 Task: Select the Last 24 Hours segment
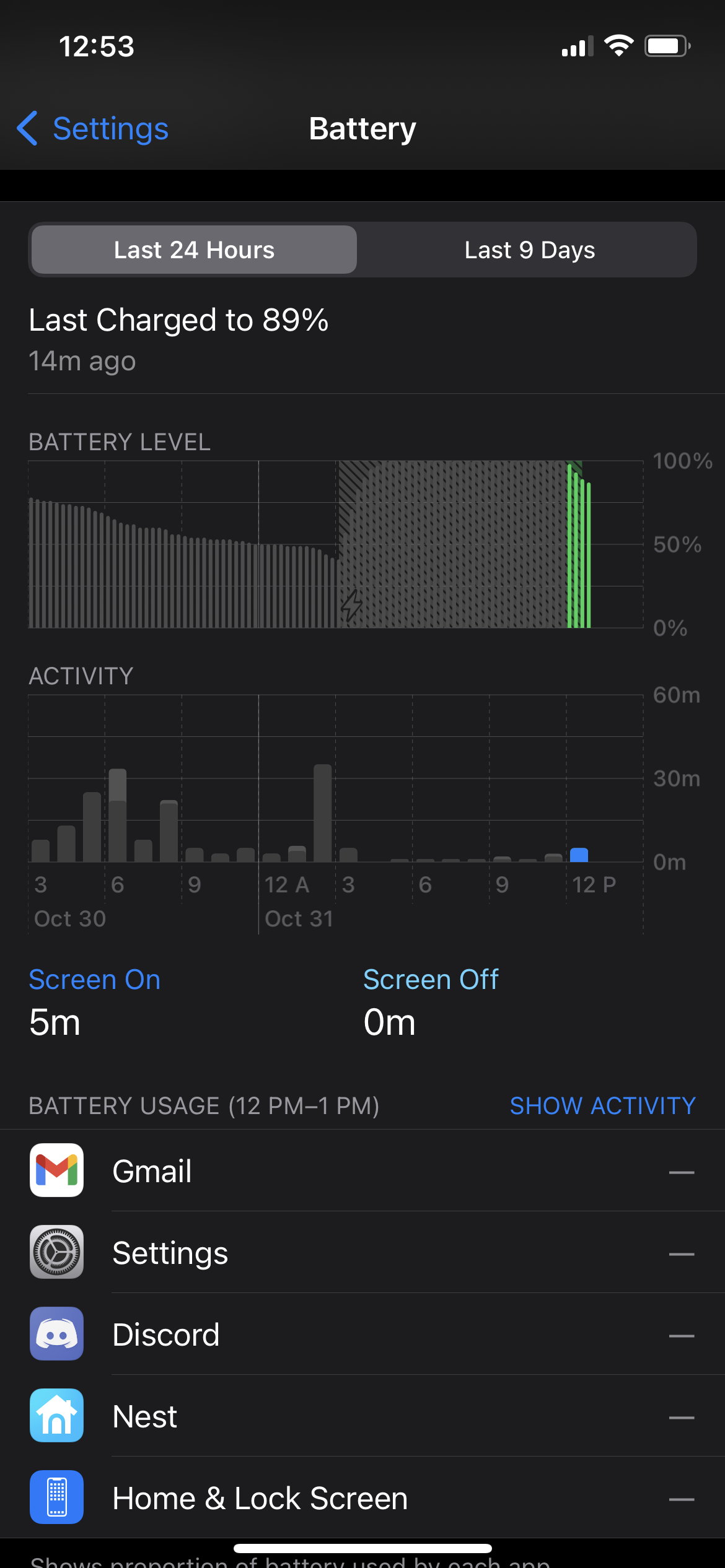tap(194, 250)
